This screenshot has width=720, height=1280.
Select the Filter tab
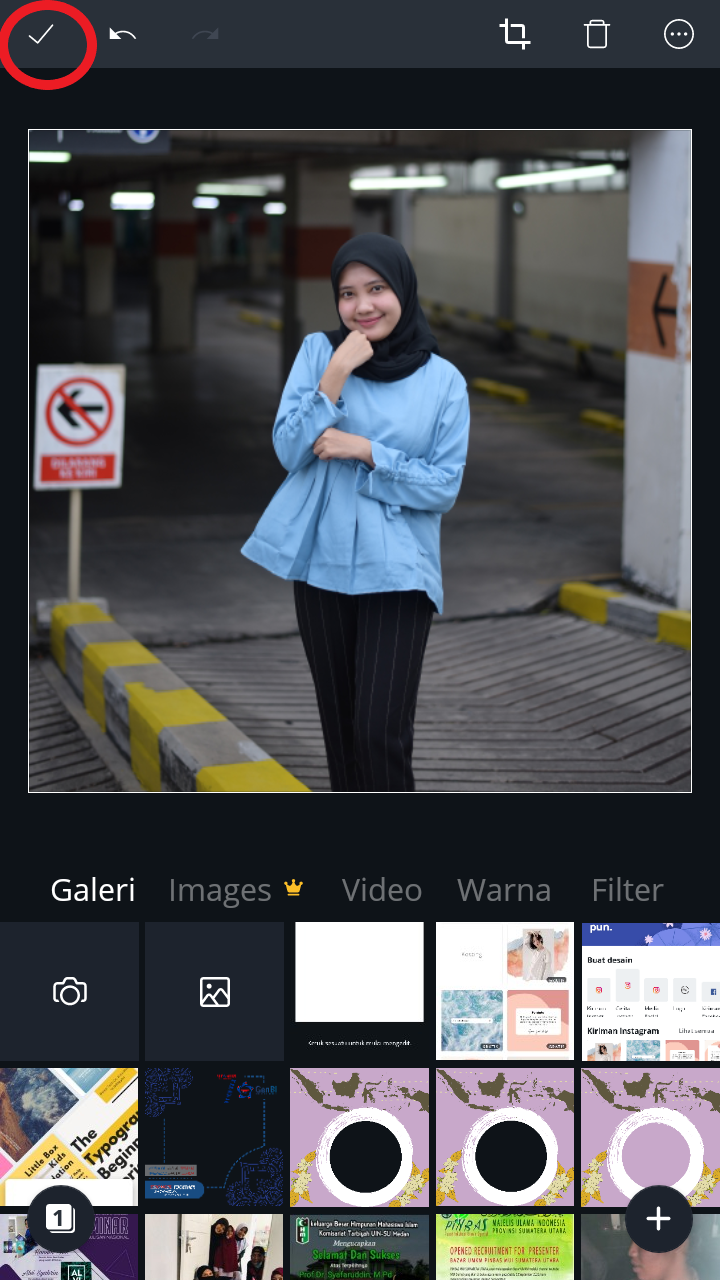click(627, 890)
